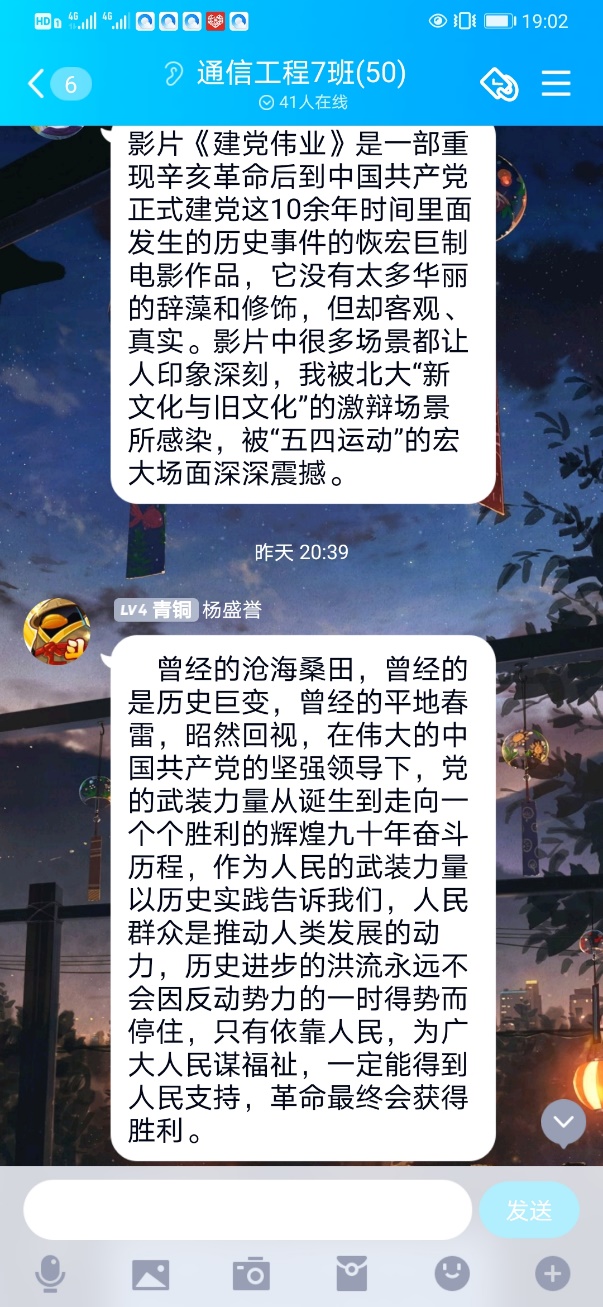Tap the 发送 send button
The height and width of the screenshot is (1307, 603).
(x=529, y=1210)
